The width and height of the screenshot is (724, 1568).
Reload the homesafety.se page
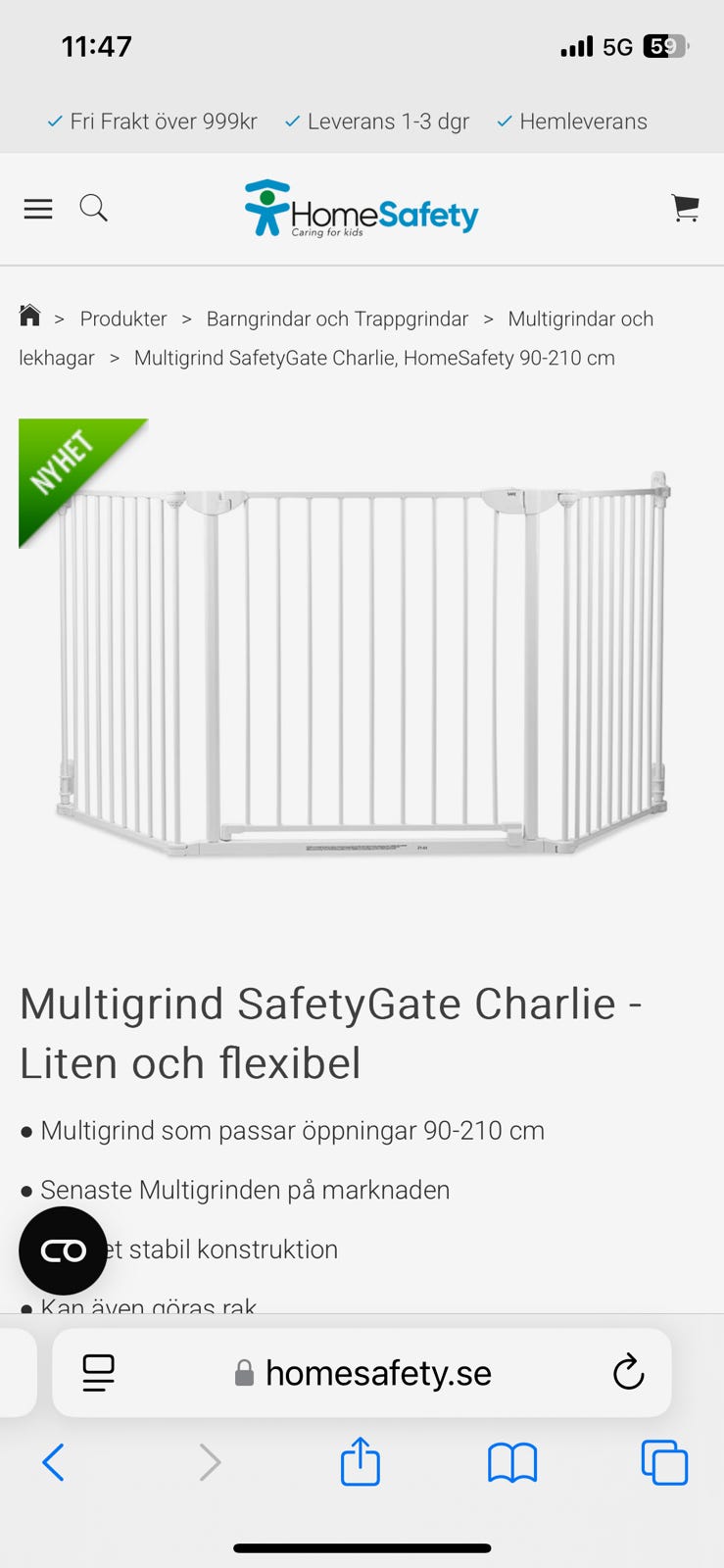pyautogui.click(x=628, y=1372)
